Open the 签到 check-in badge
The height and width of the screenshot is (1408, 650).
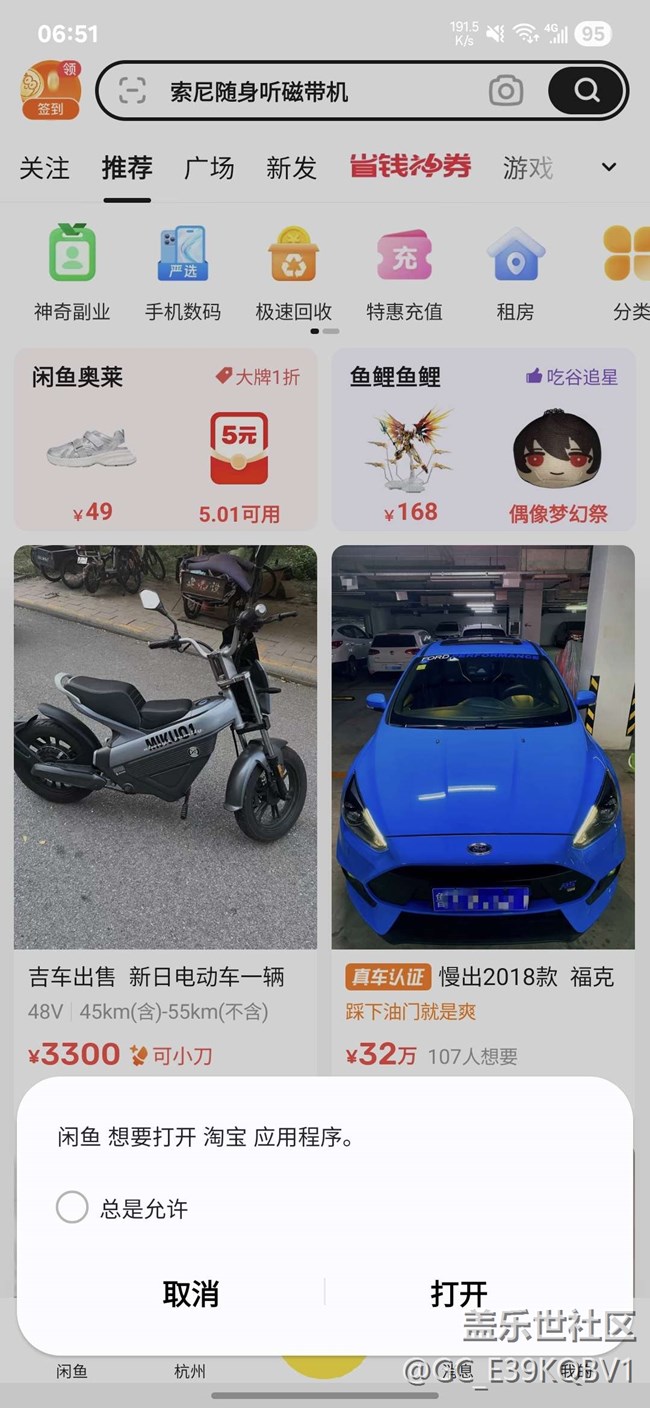point(51,89)
